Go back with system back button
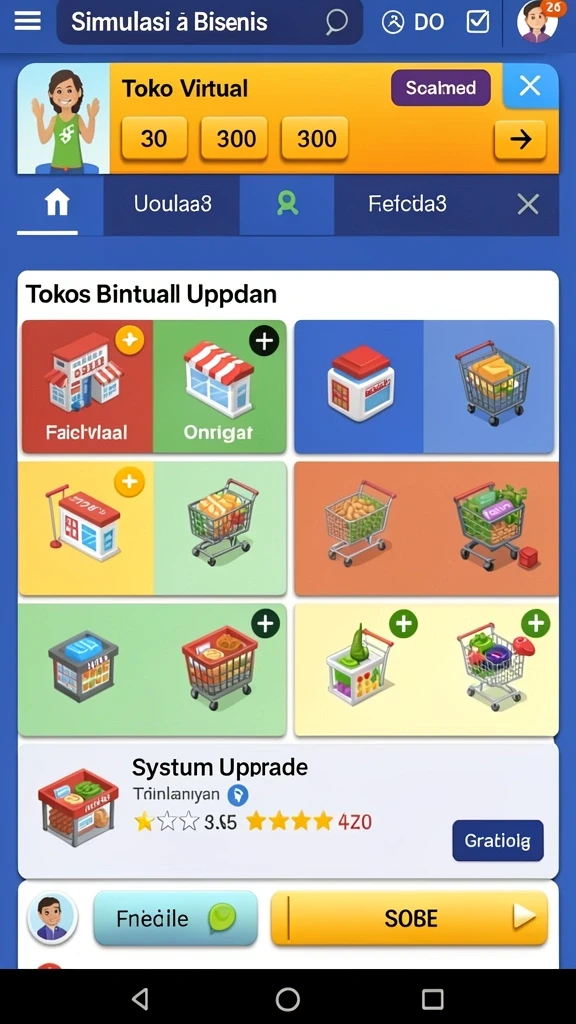576x1024 pixels. coord(140,999)
